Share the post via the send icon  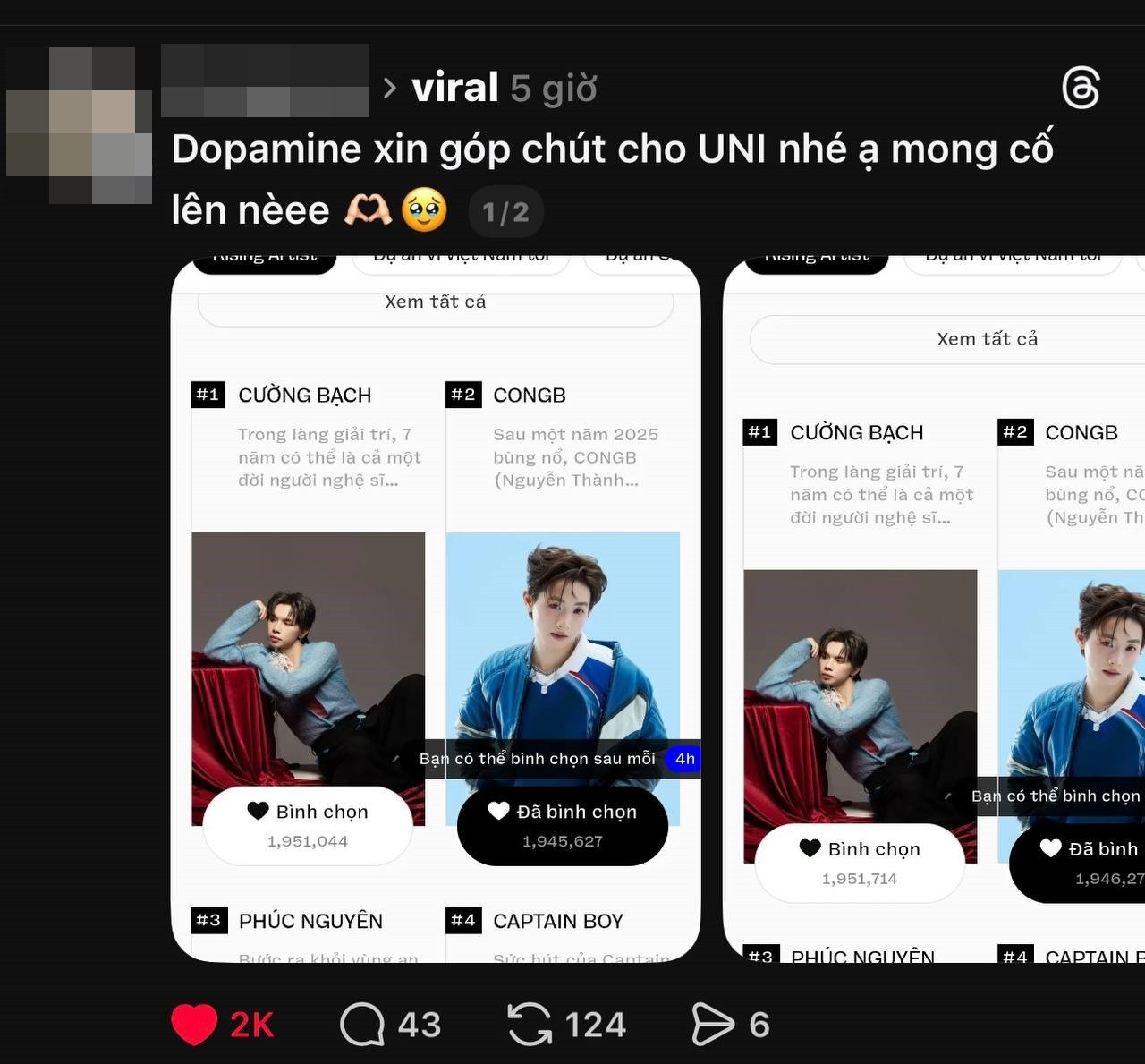tap(712, 1025)
